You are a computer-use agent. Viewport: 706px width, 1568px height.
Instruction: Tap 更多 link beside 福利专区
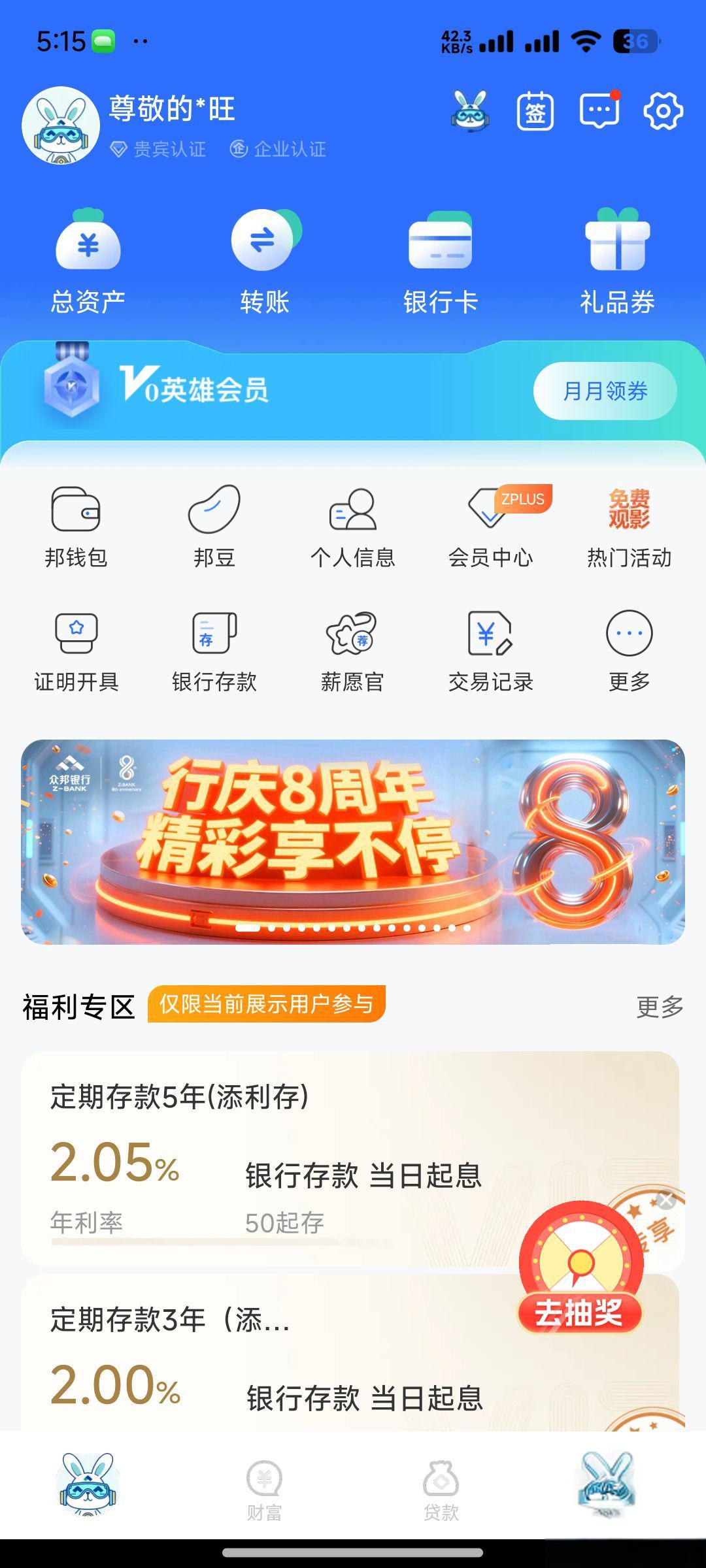[x=660, y=1007]
